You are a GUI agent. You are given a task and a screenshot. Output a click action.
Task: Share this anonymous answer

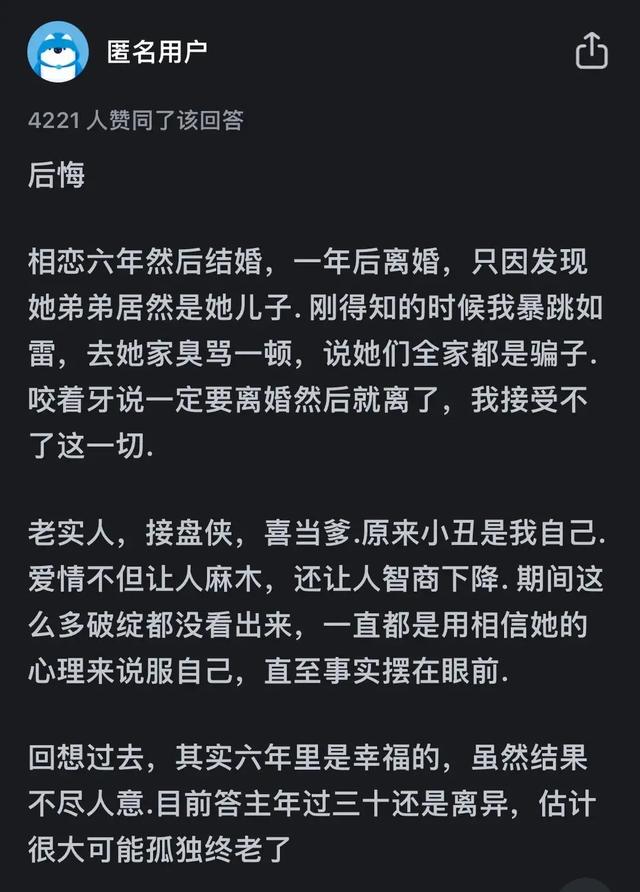[x=591, y=50]
